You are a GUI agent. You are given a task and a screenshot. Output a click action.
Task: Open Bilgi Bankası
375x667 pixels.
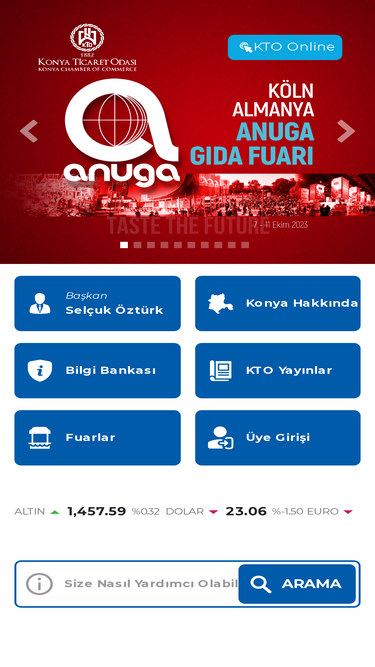(x=97, y=371)
